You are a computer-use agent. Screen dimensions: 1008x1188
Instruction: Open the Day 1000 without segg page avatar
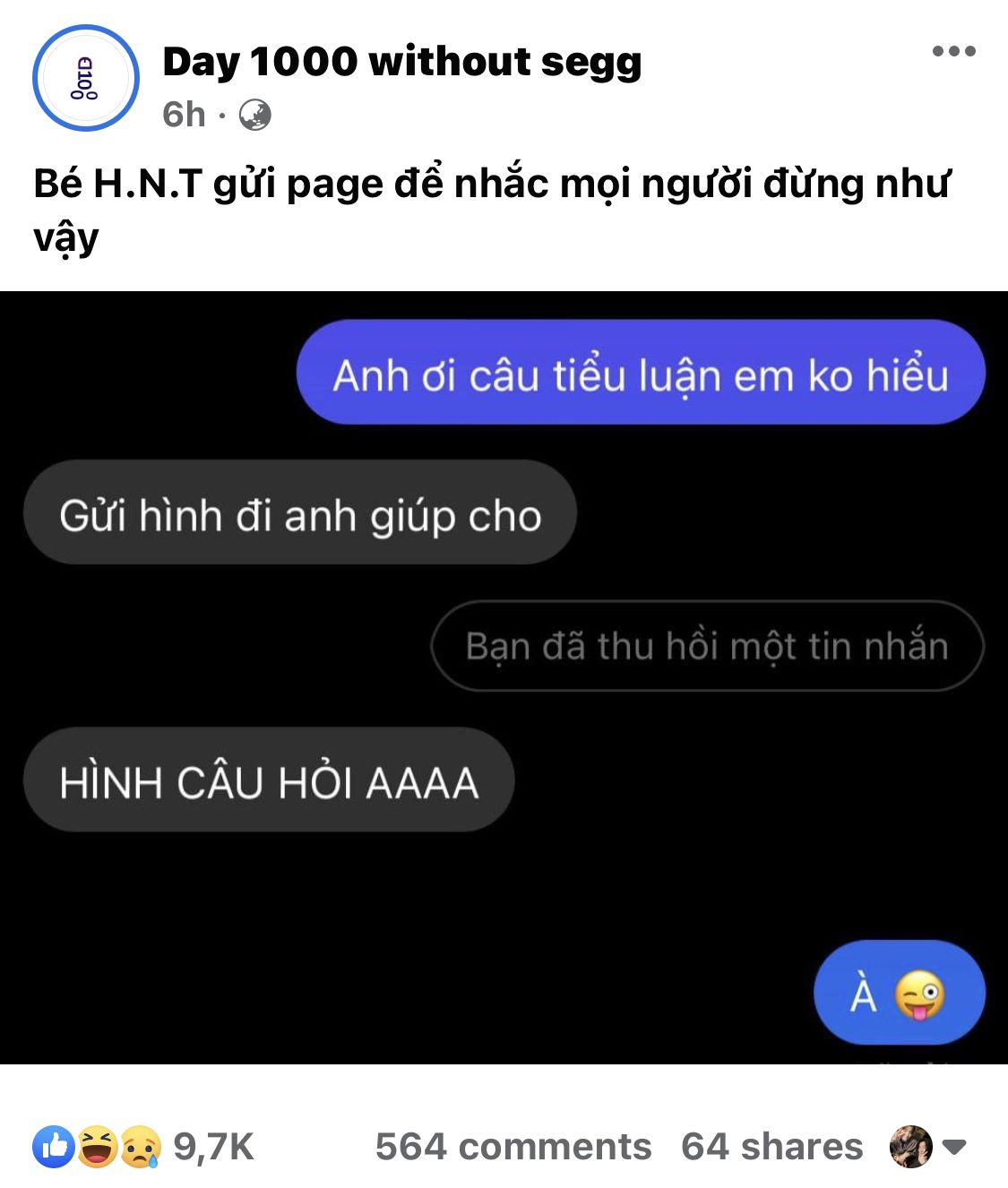(x=86, y=79)
